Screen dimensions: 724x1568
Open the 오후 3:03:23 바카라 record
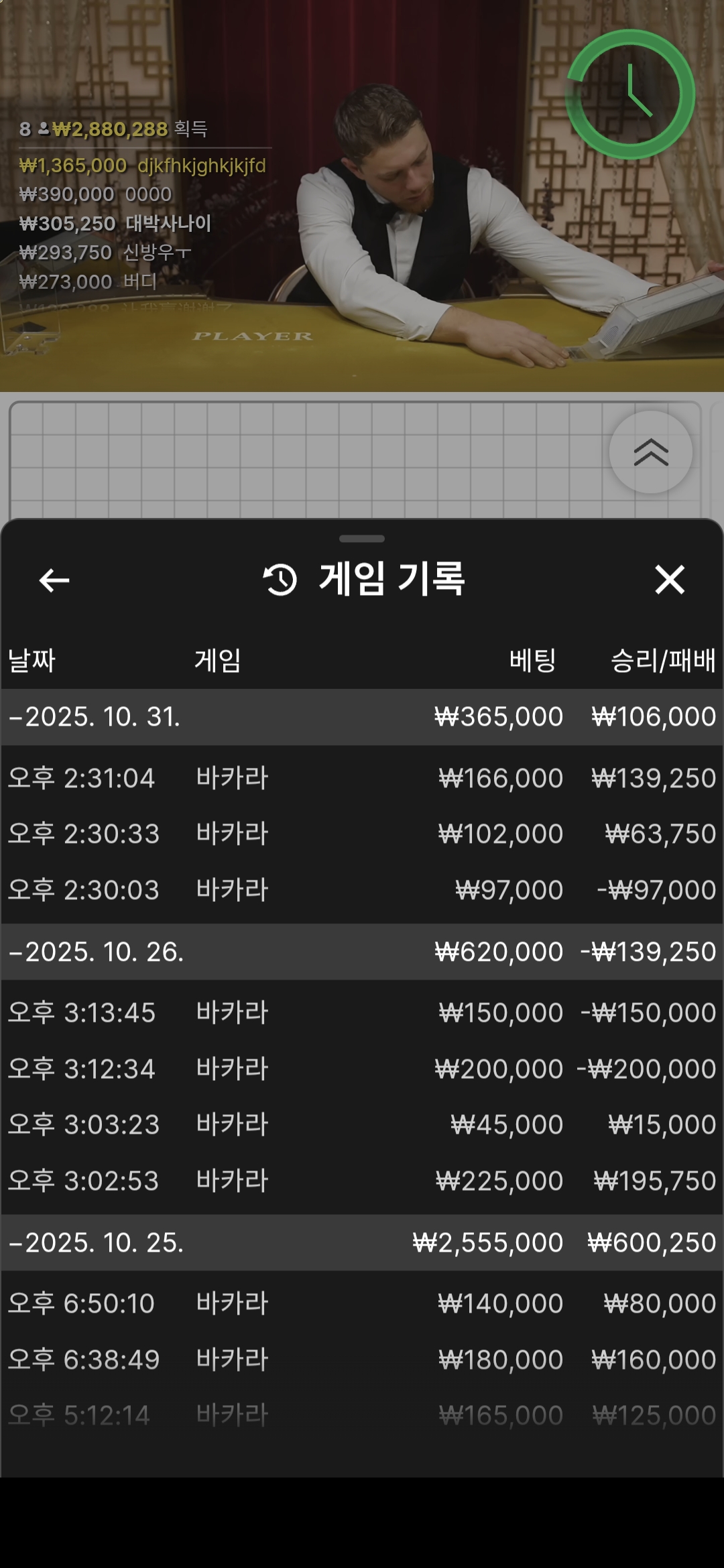click(x=362, y=1125)
